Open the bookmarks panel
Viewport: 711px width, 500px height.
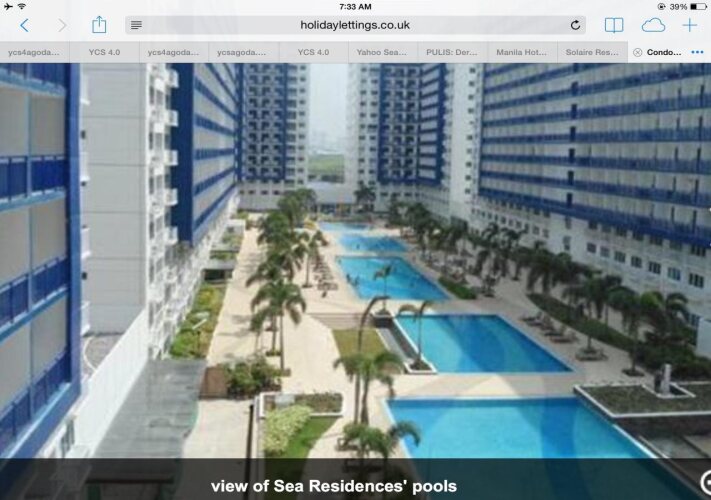614,25
